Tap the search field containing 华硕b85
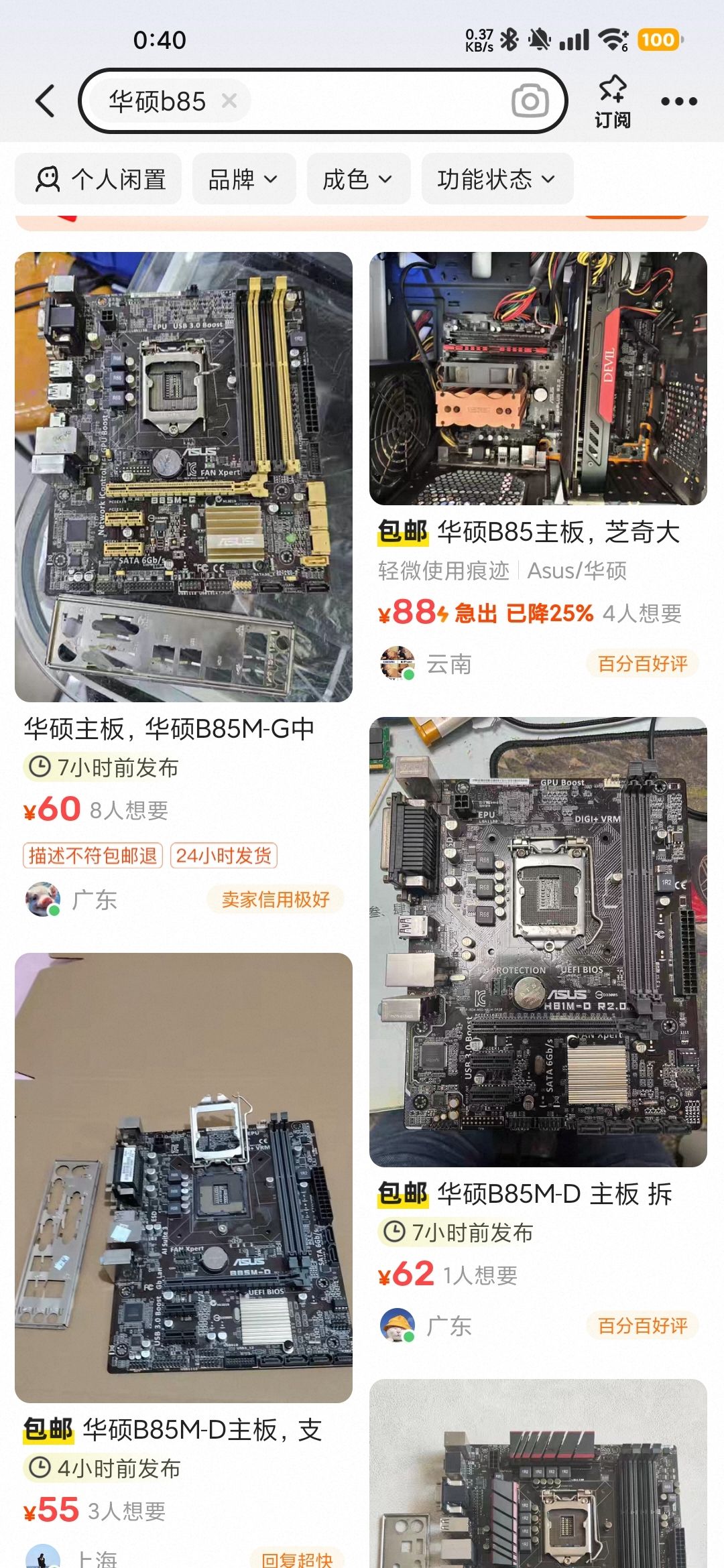 (375, 101)
